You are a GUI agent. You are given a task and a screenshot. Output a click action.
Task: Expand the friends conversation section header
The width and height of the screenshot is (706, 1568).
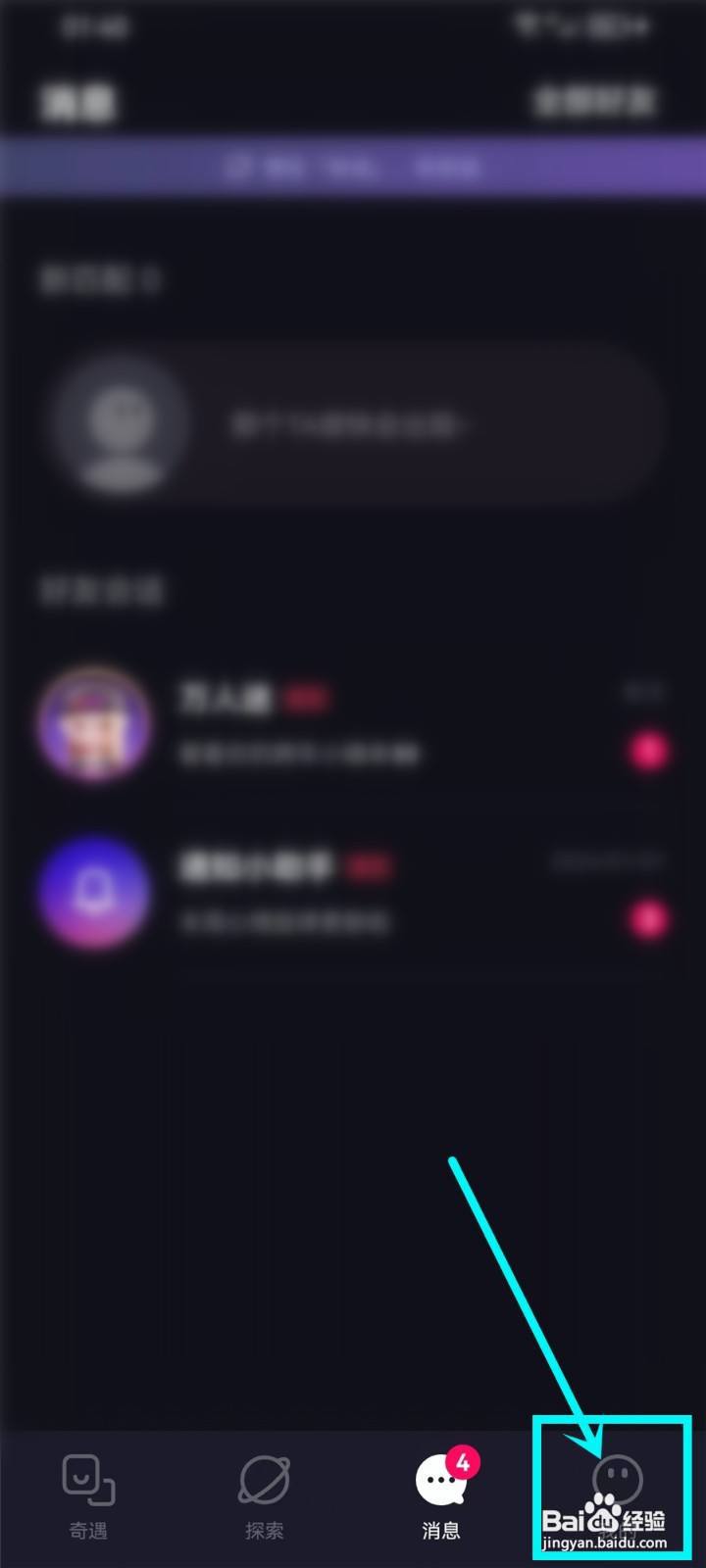pyautogui.click(x=98, y=591)
